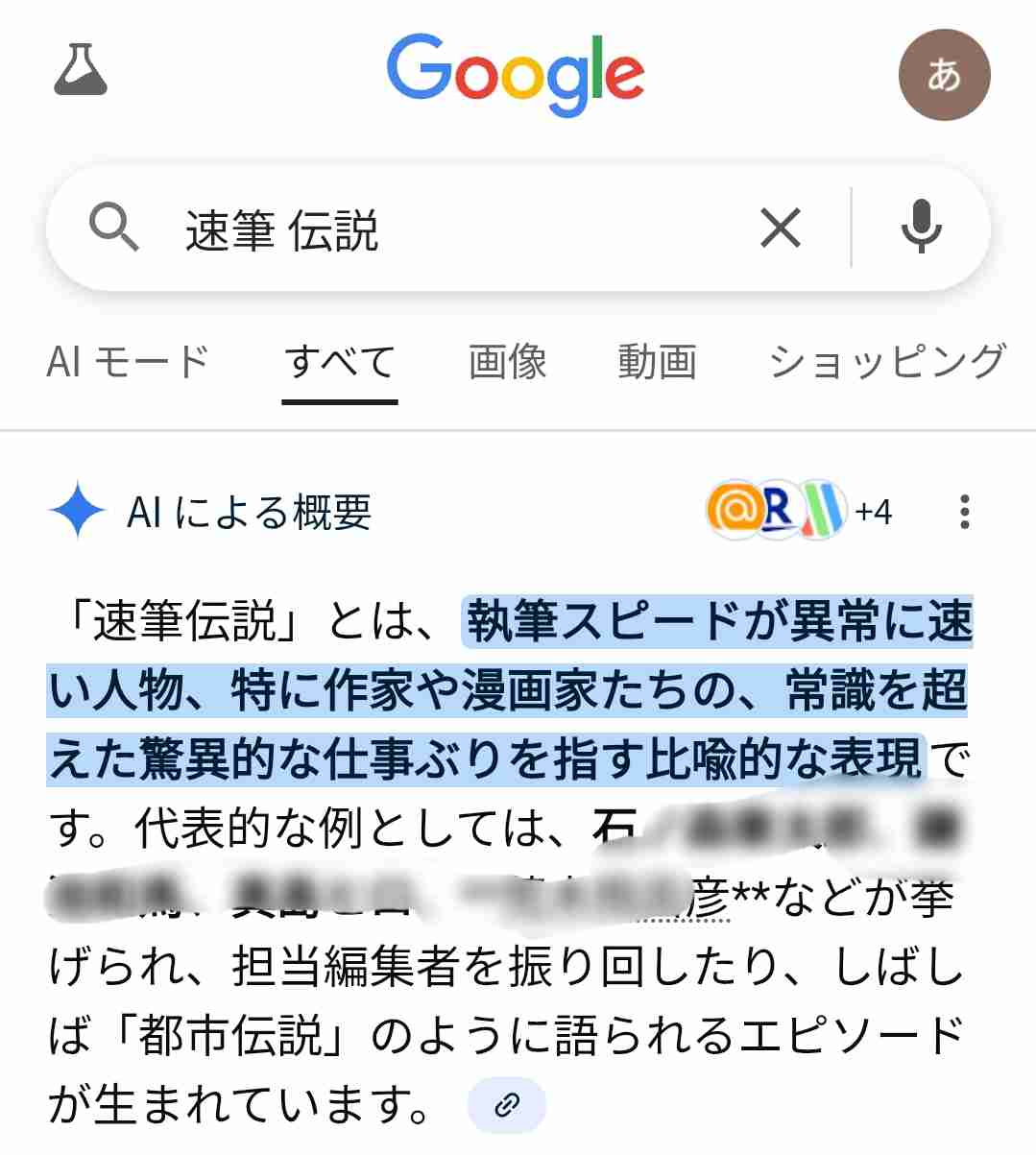Viewport: 1036px width, 1155px height.
Task: Switch to the 動画 tab
Action: [657, 362]
